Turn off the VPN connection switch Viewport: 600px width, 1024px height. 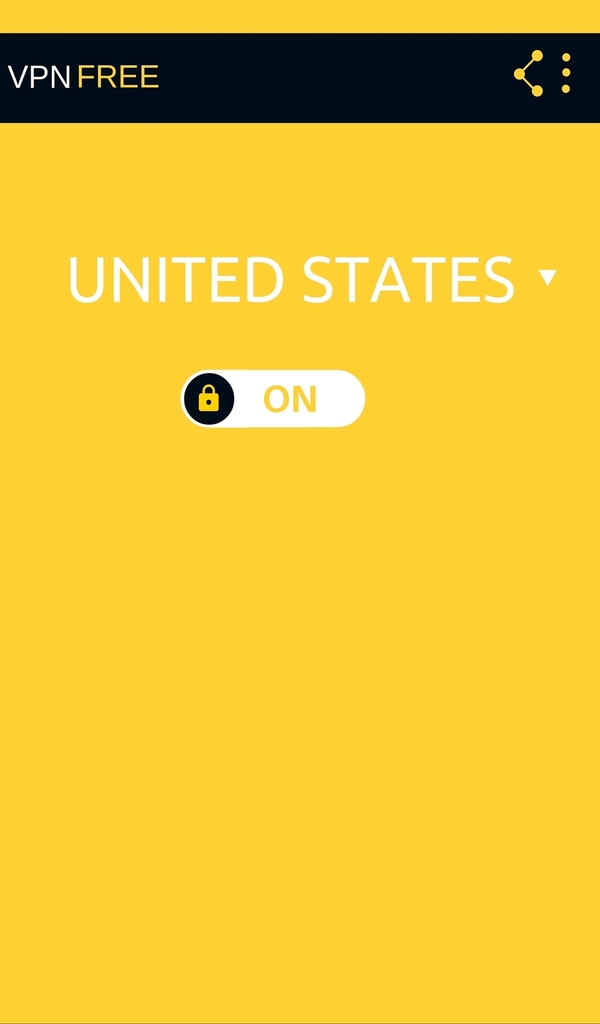[273, 399]
